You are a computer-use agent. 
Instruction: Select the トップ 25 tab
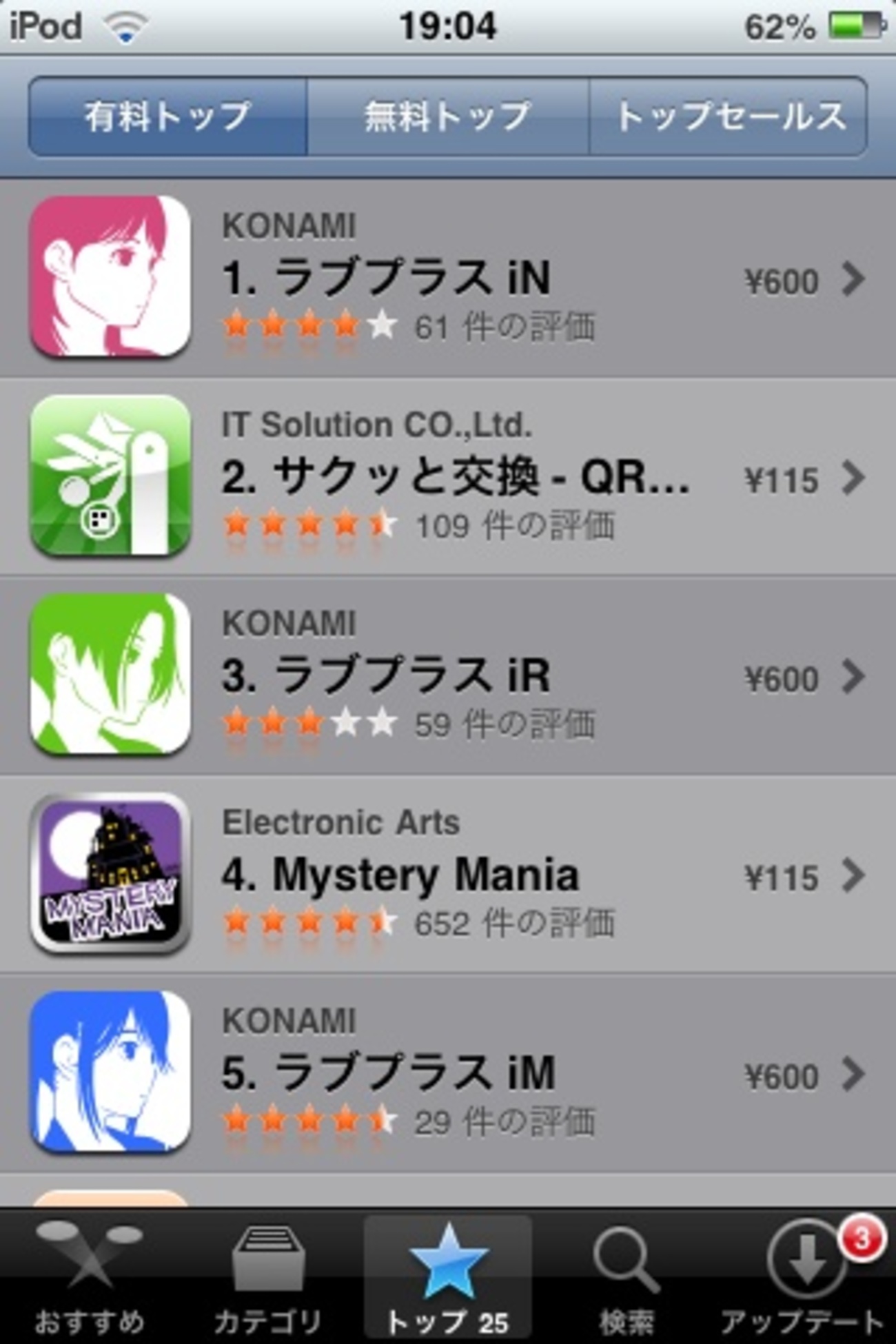point(447,1276)
